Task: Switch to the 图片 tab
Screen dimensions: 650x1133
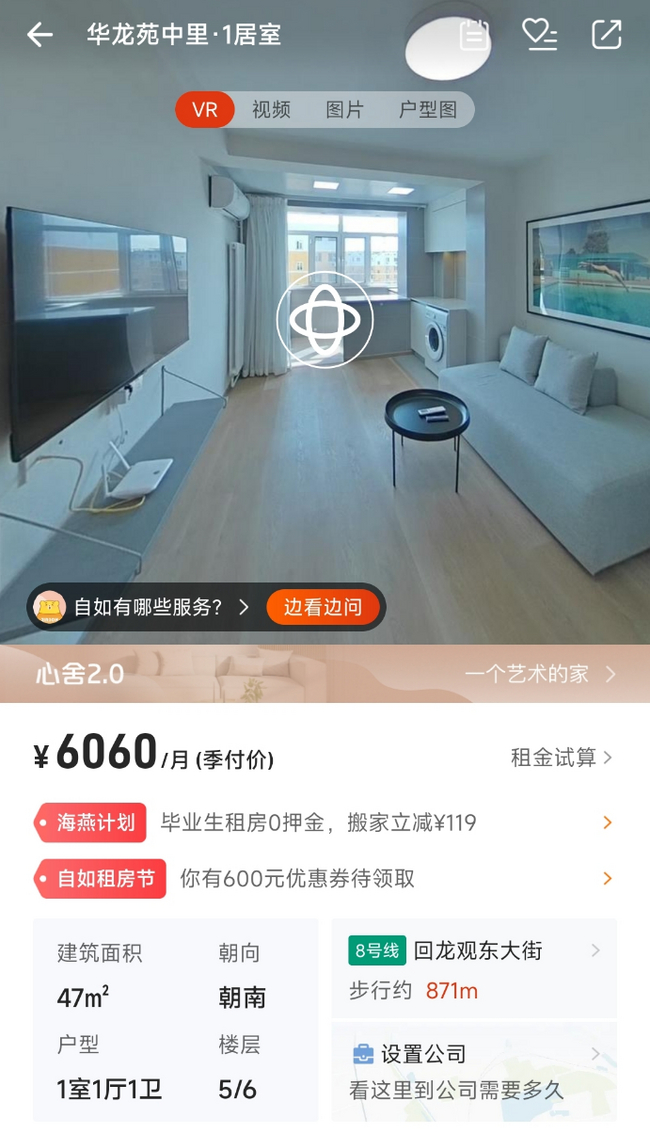Action: (x=344, y=110)
